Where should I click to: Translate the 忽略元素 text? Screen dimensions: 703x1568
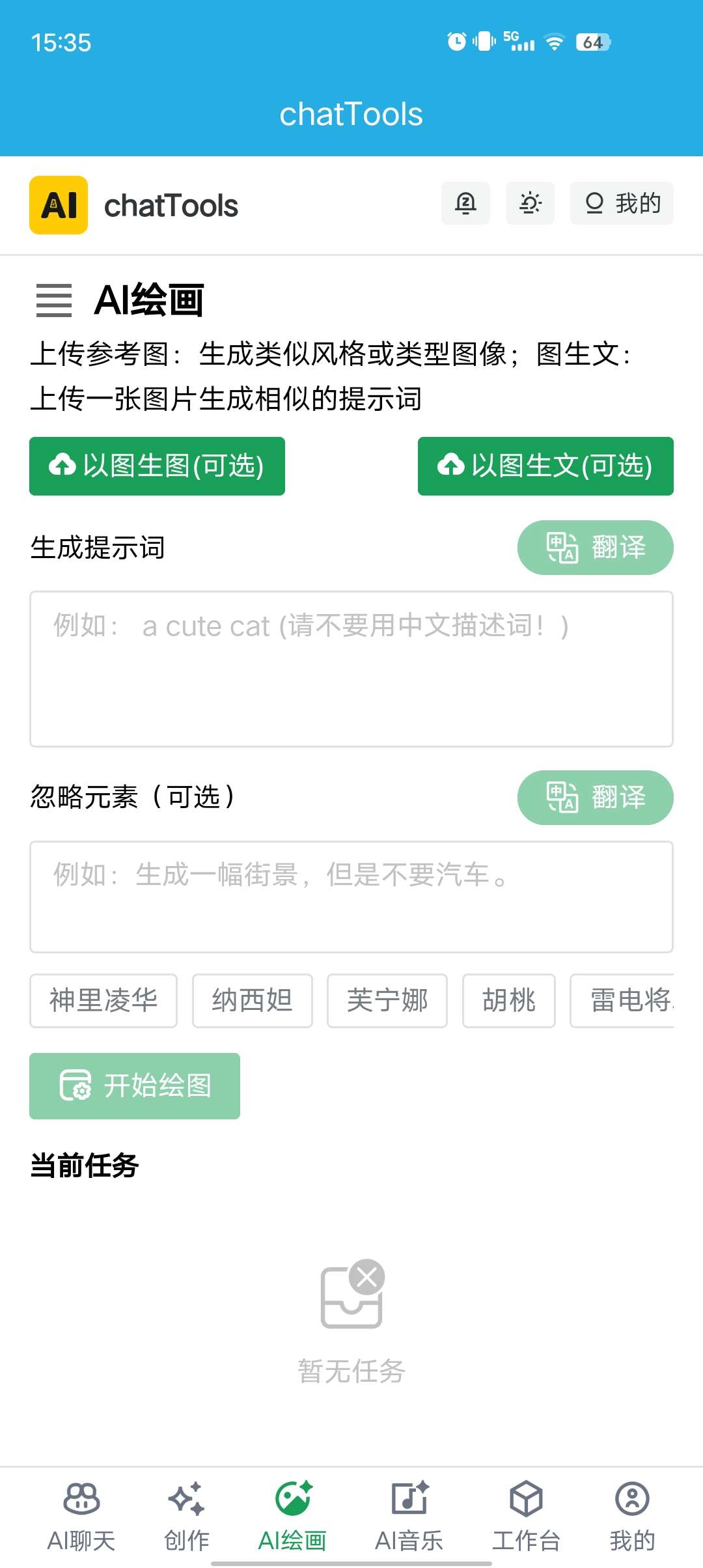[595, 798]
